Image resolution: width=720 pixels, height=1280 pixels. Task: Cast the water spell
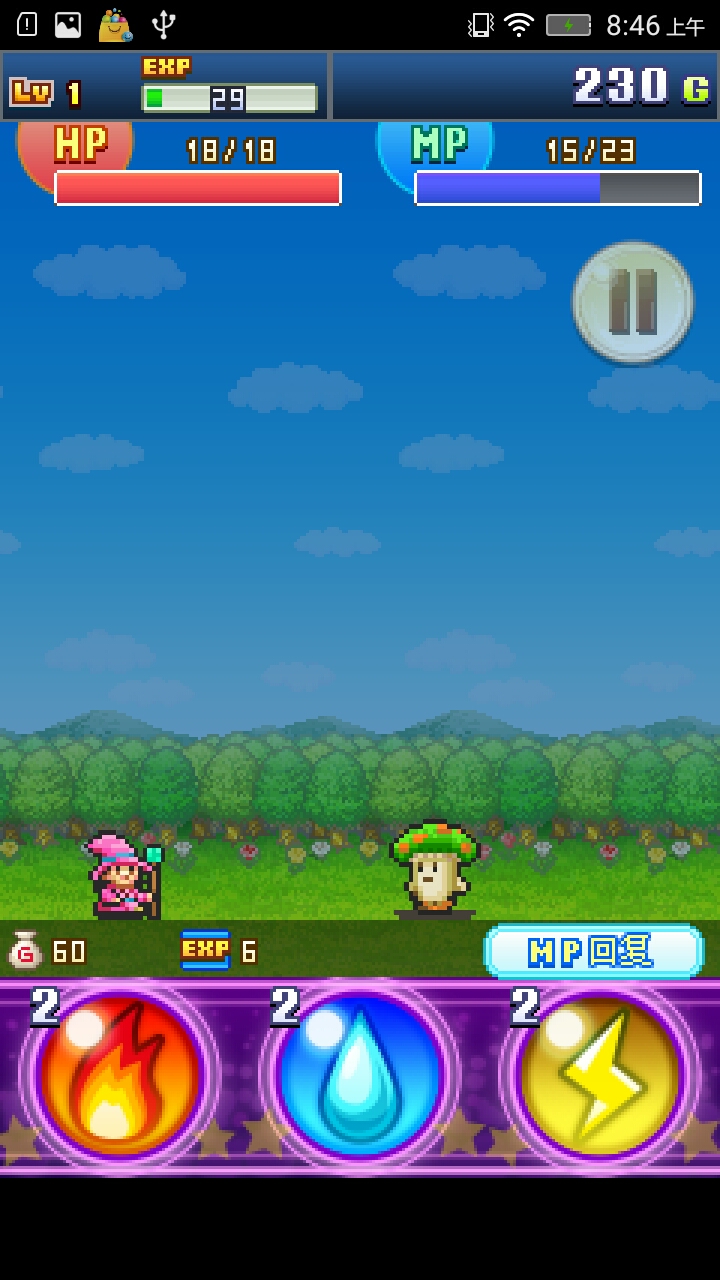tap(359, 1076)
